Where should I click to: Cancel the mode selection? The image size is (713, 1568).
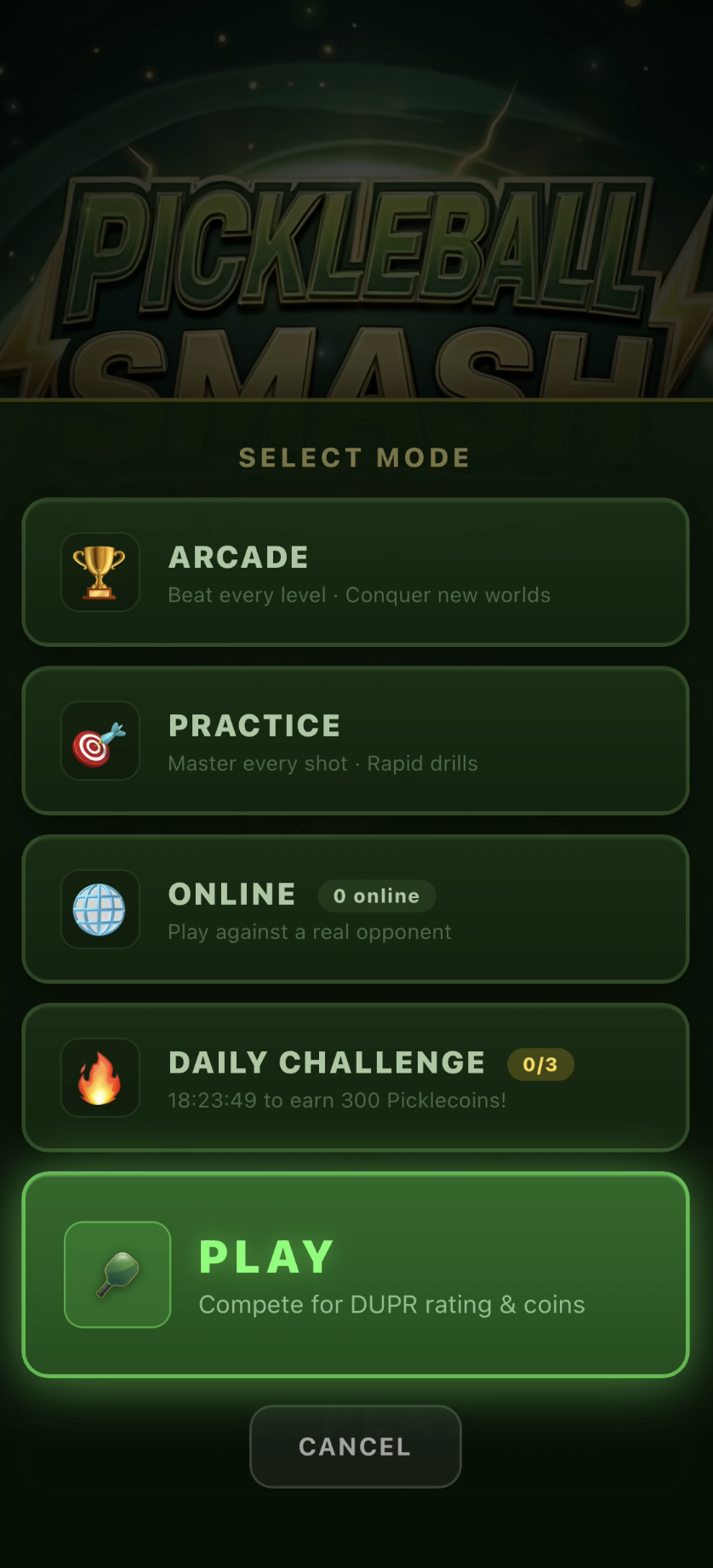point(356,1446)
